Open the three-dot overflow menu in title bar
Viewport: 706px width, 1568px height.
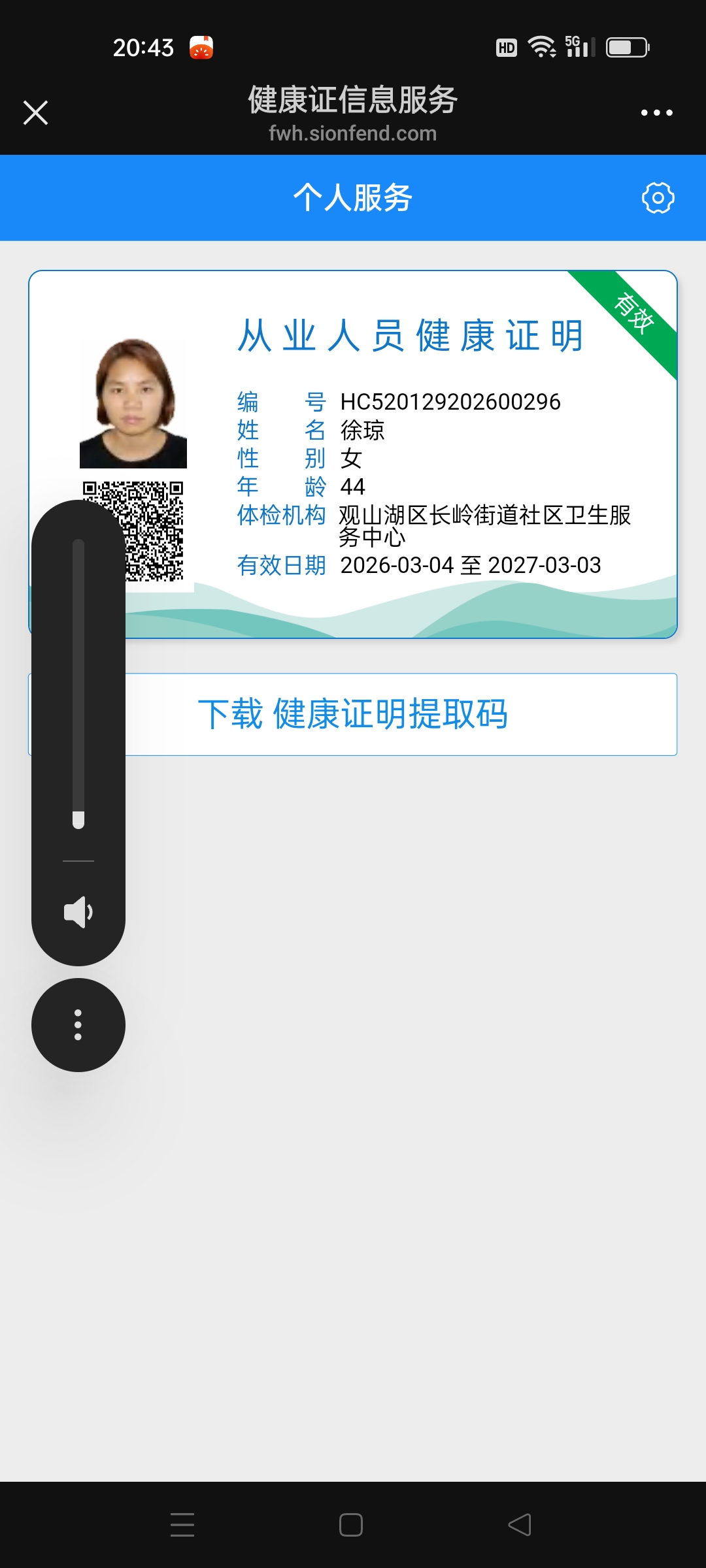click(656, 112)
